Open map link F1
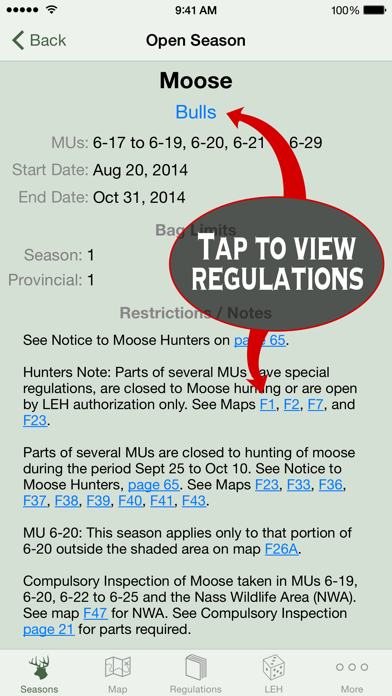The width and height of the screenshot is (392, 696). click(x=267, y=405)
